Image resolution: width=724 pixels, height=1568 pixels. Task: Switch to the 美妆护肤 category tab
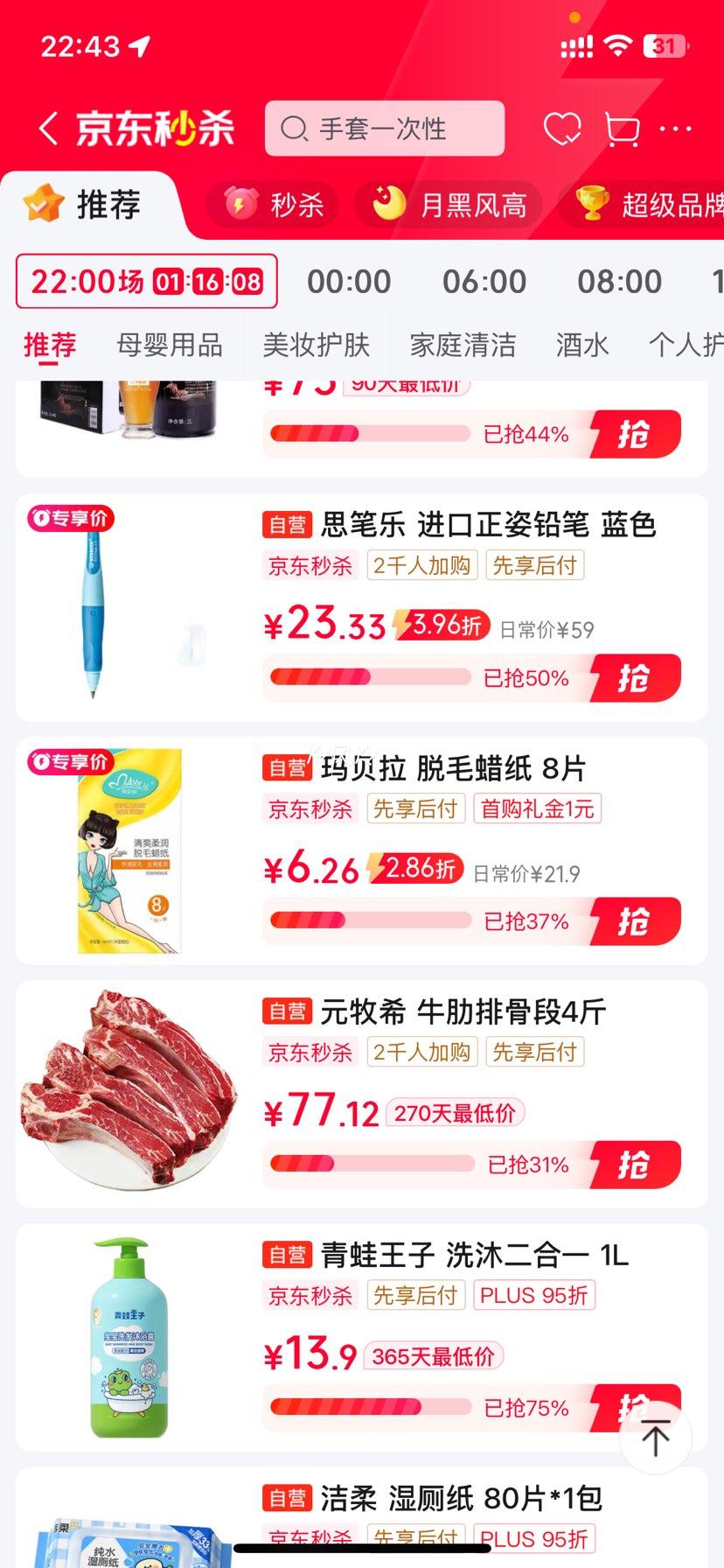(317, 346)
